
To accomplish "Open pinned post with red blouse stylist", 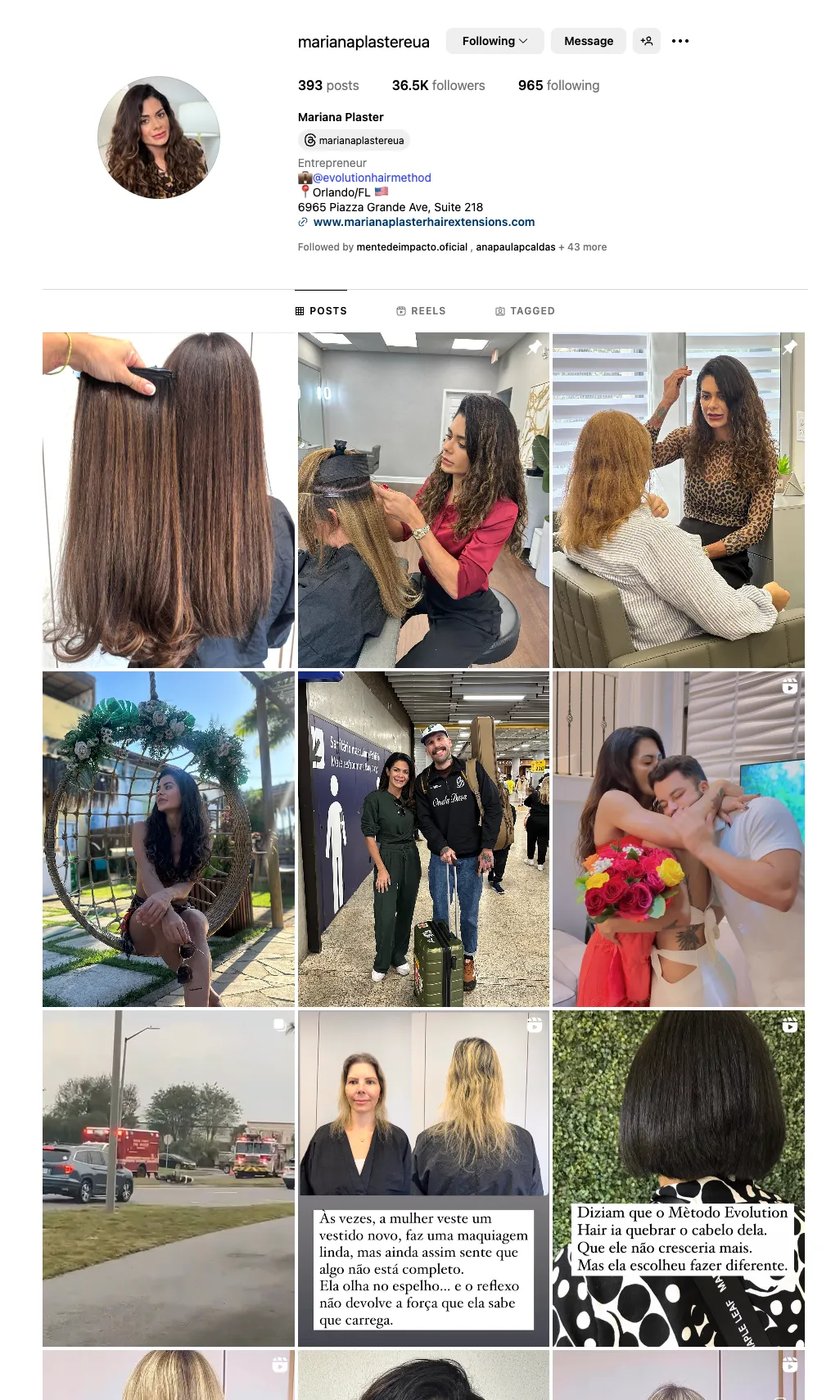I will tap(423, 500).
